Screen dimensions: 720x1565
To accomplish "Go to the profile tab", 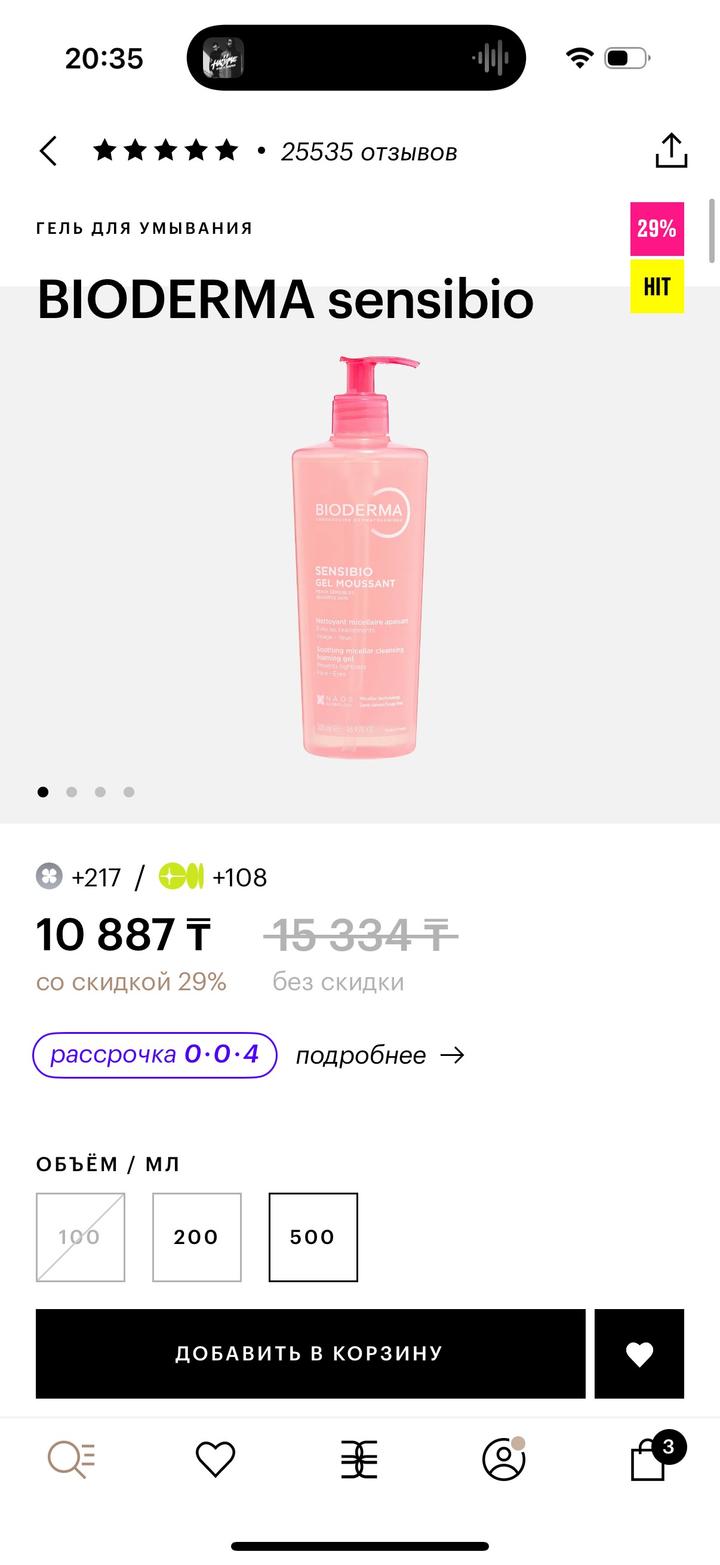I will point(504,1460).
